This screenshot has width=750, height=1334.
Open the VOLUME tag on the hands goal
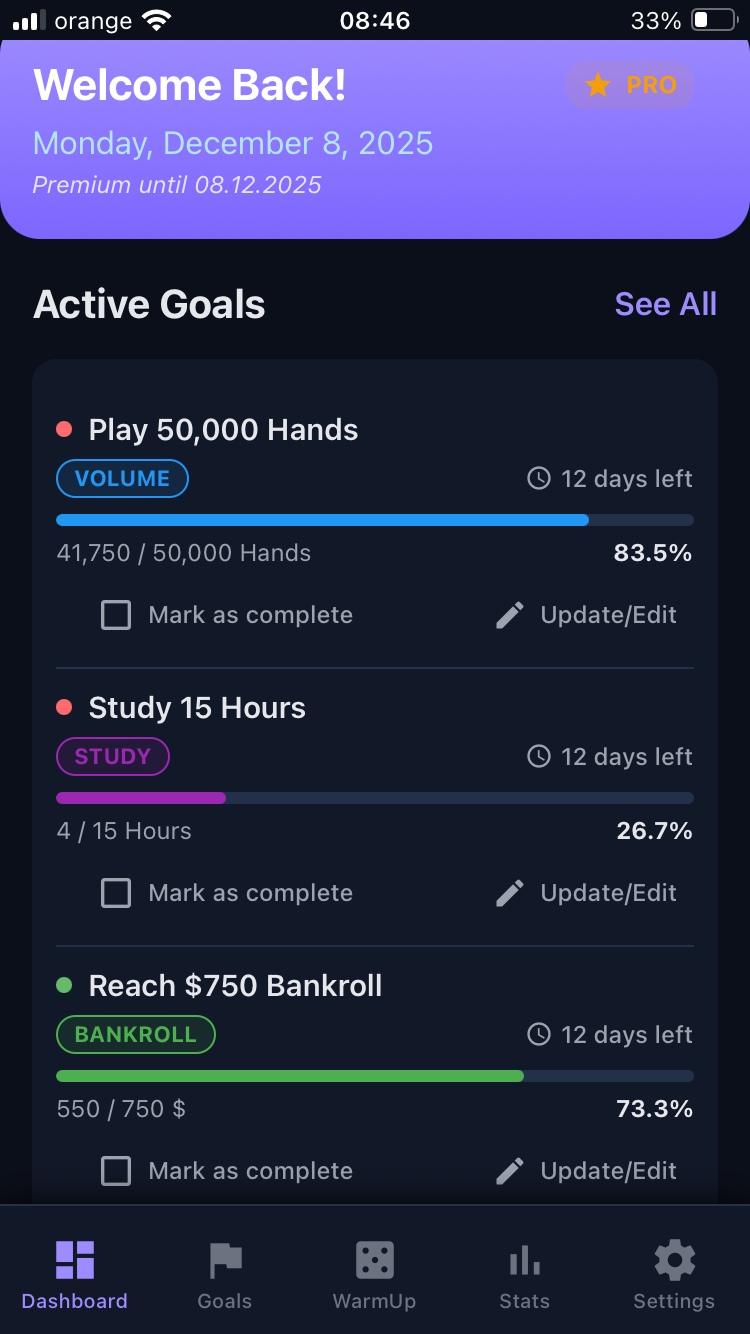tap(122, 478)
